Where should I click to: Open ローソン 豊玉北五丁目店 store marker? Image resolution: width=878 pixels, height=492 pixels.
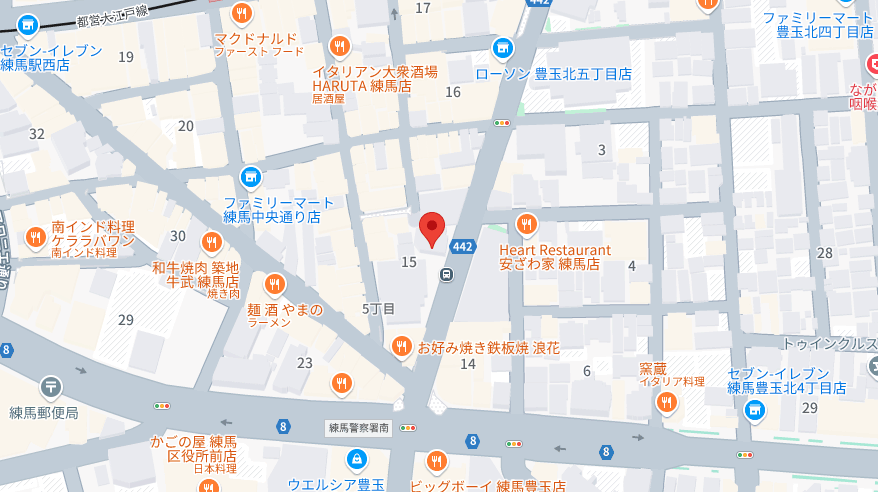coord(502,46)
